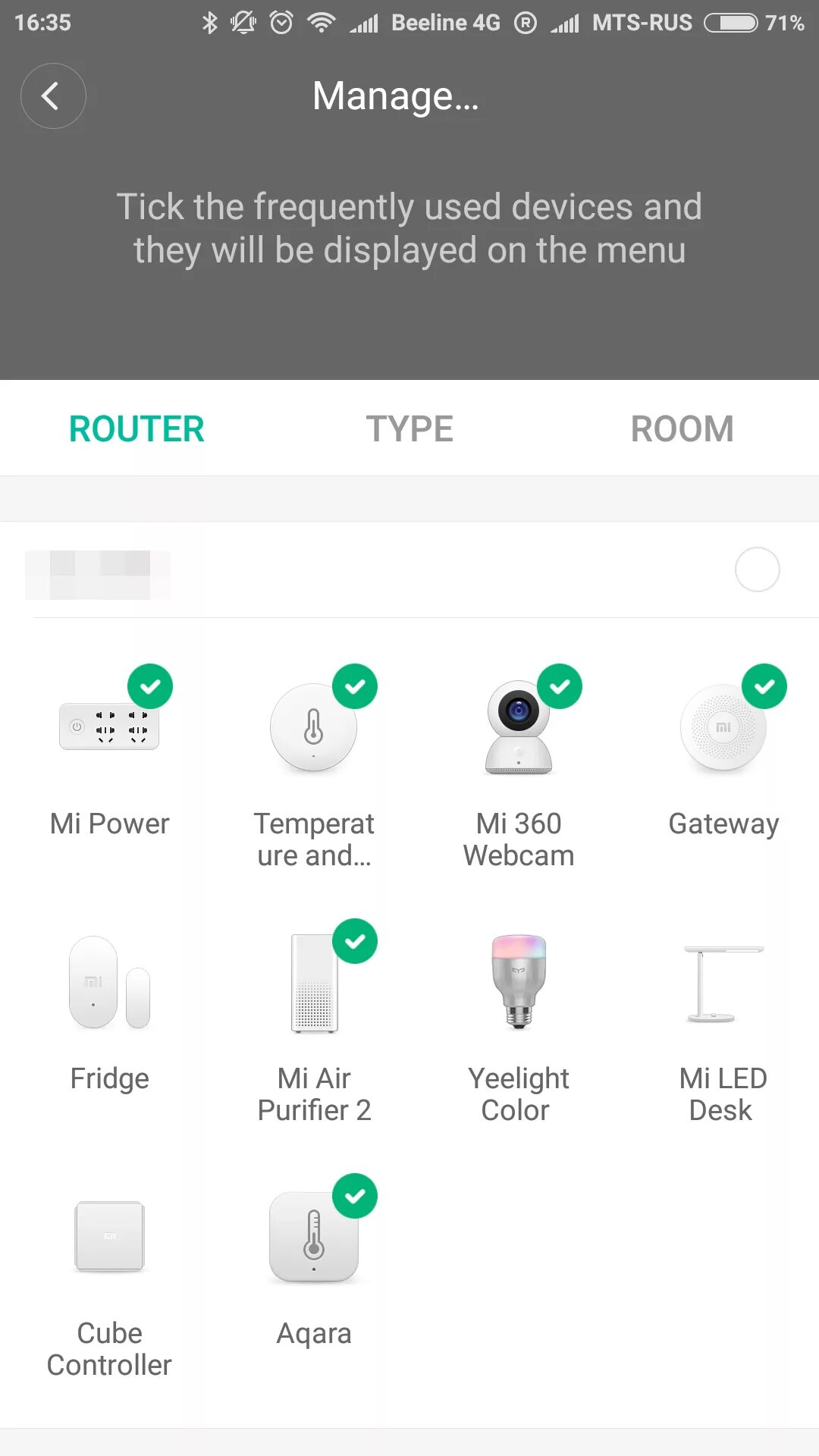Untick the Temperature and humidity sensor
The height and width of the screenshot is (1456, 819).
point(314,728)
